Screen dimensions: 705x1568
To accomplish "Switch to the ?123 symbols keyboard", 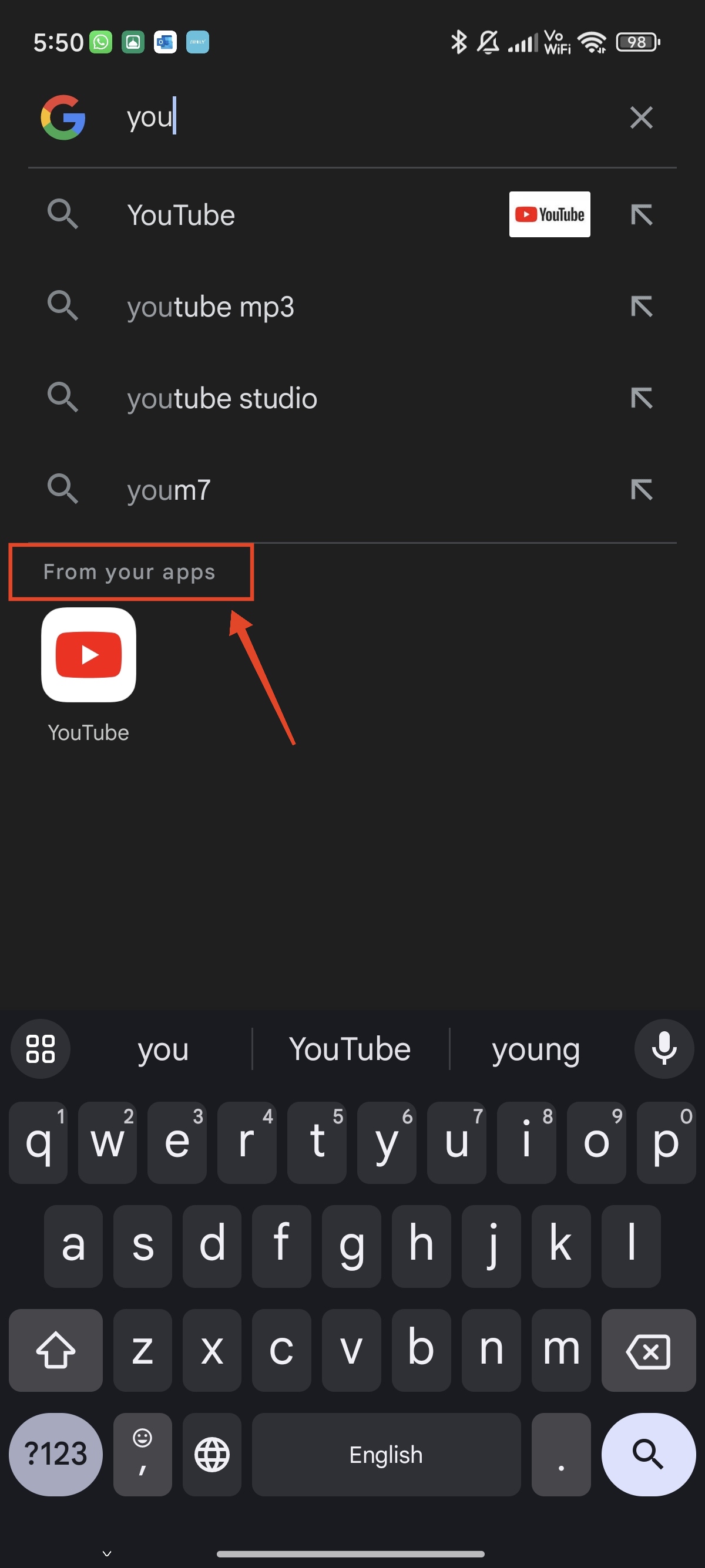I will click(x=55, y=1454).
